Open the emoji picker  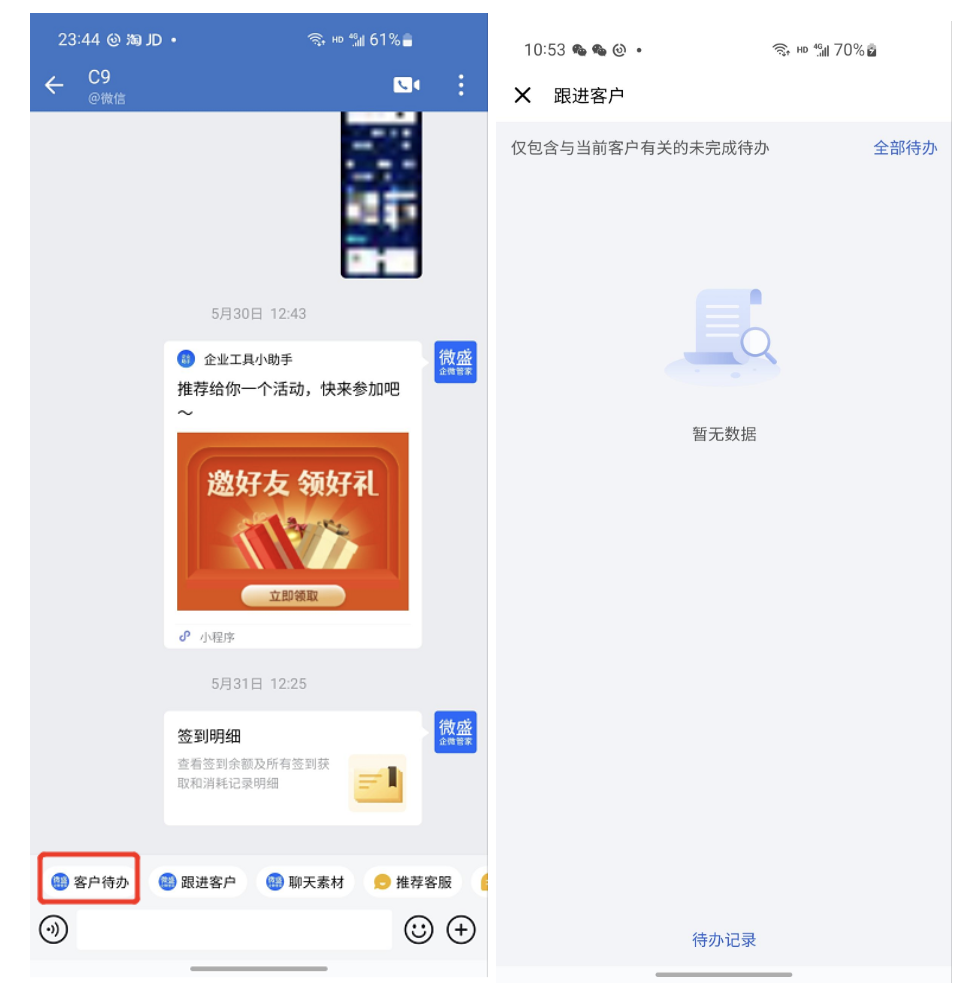tap(418, 930)
